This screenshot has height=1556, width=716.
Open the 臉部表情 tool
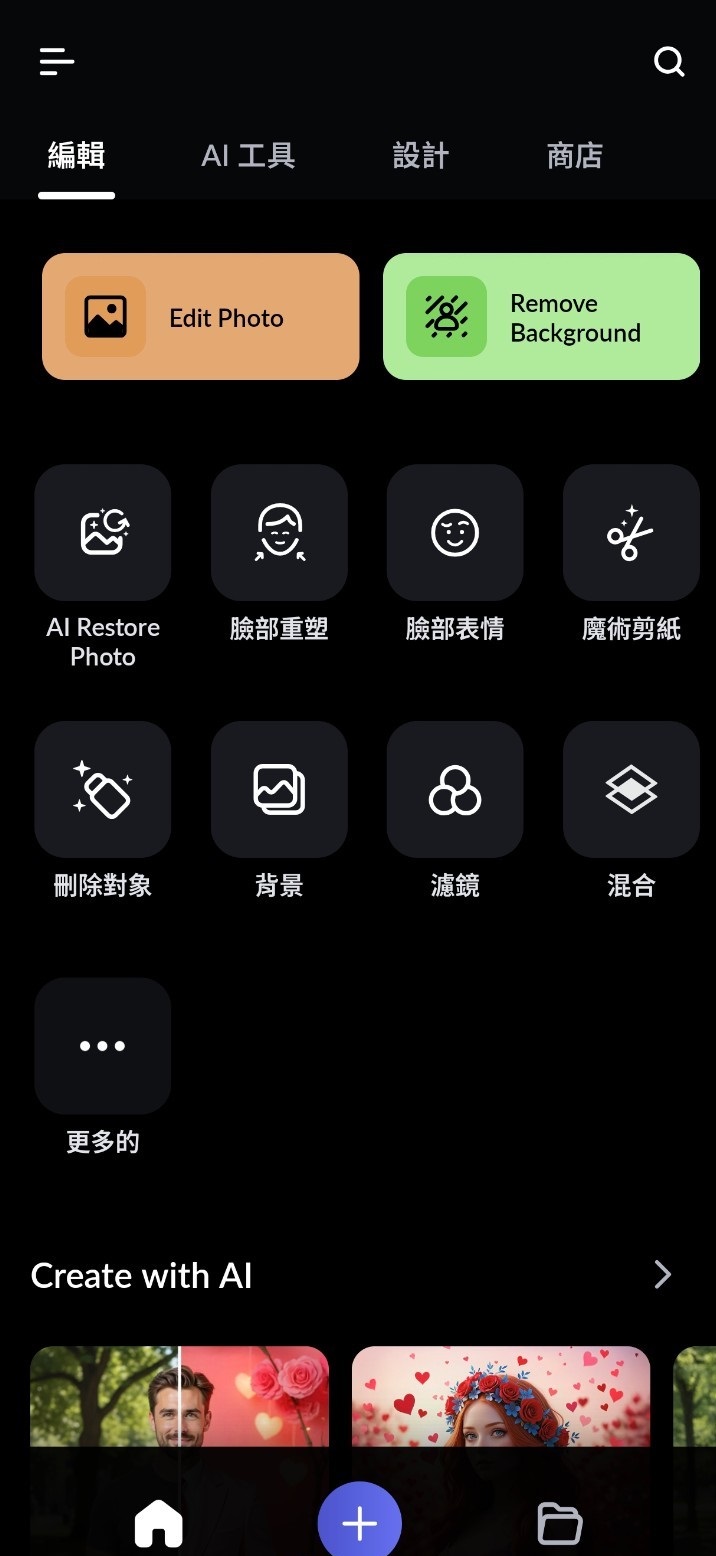pos(455,533)
